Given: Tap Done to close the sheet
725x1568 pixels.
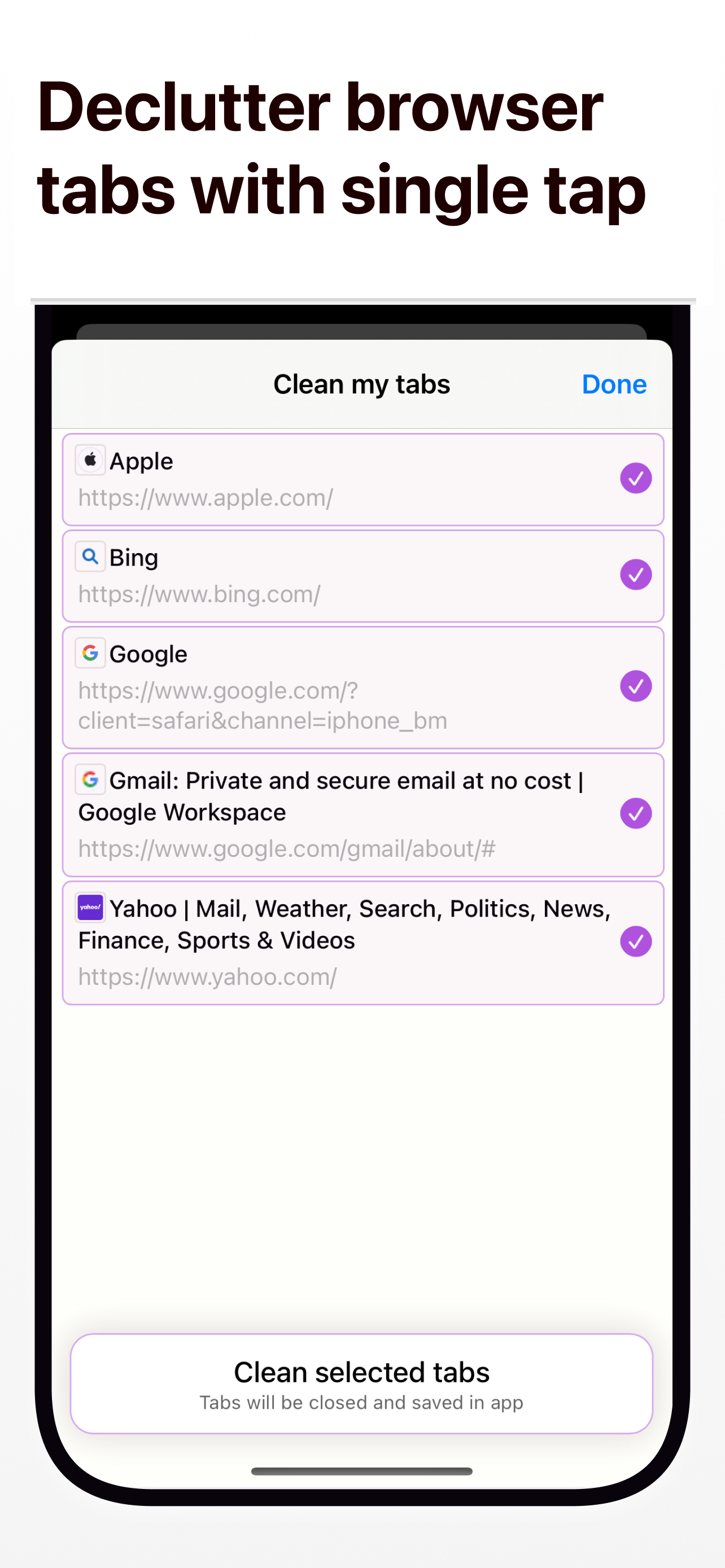Looking at the screenshot, I should (614, 384).
